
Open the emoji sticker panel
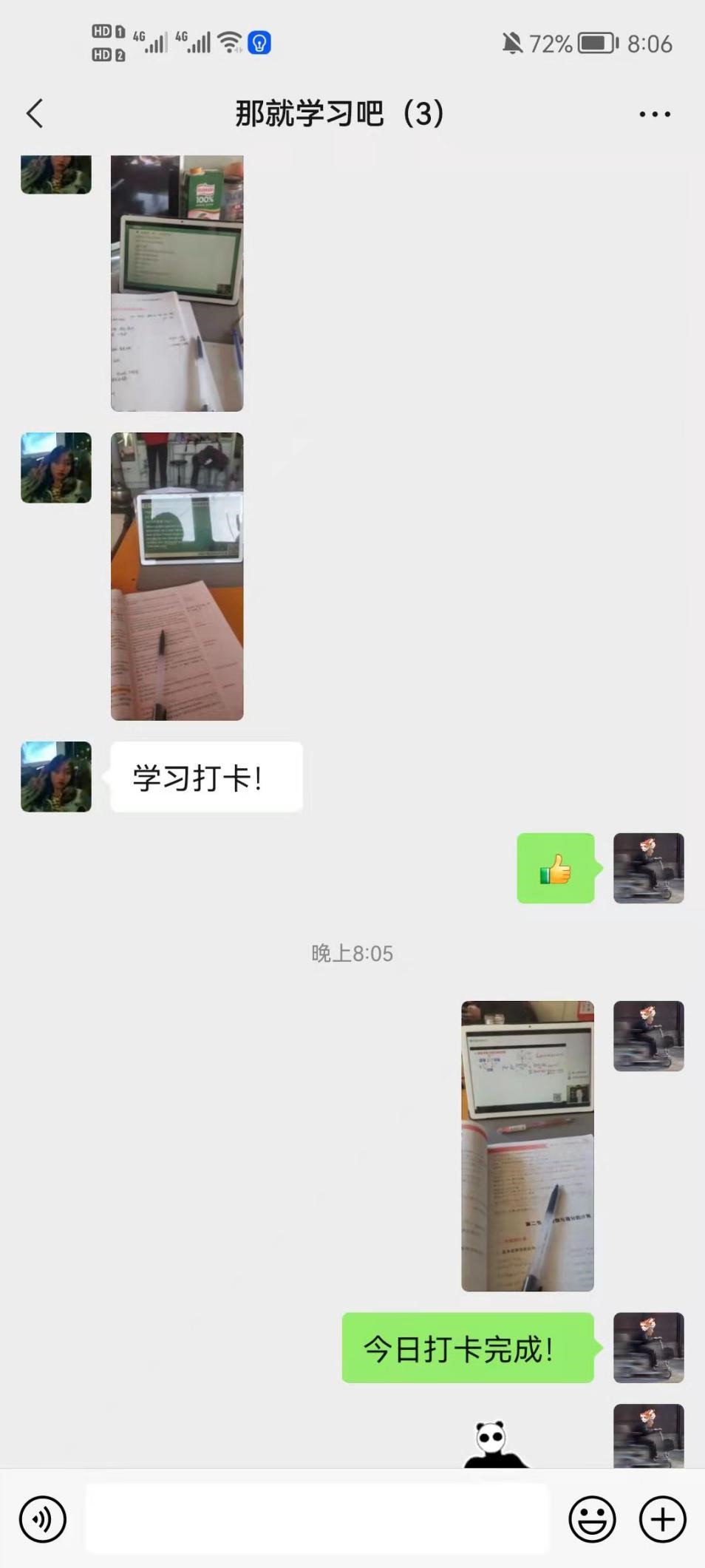[x=591, y=1519]
